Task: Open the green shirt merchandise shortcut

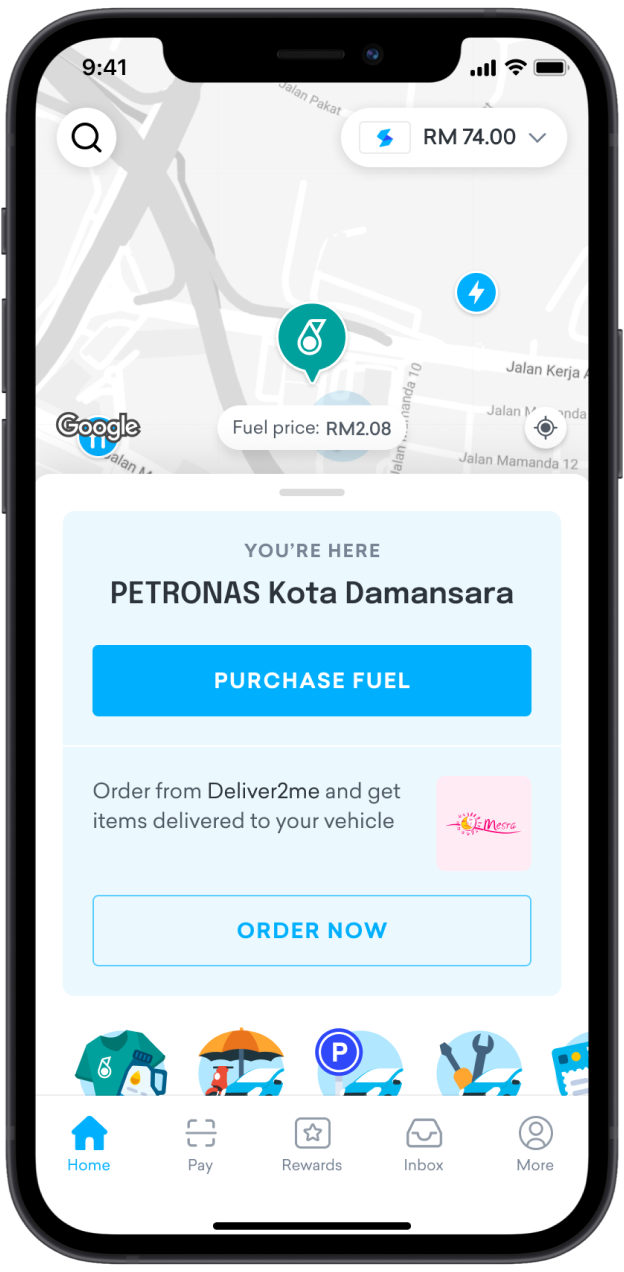Action: pyautogui.click(x=120, y=1064)
